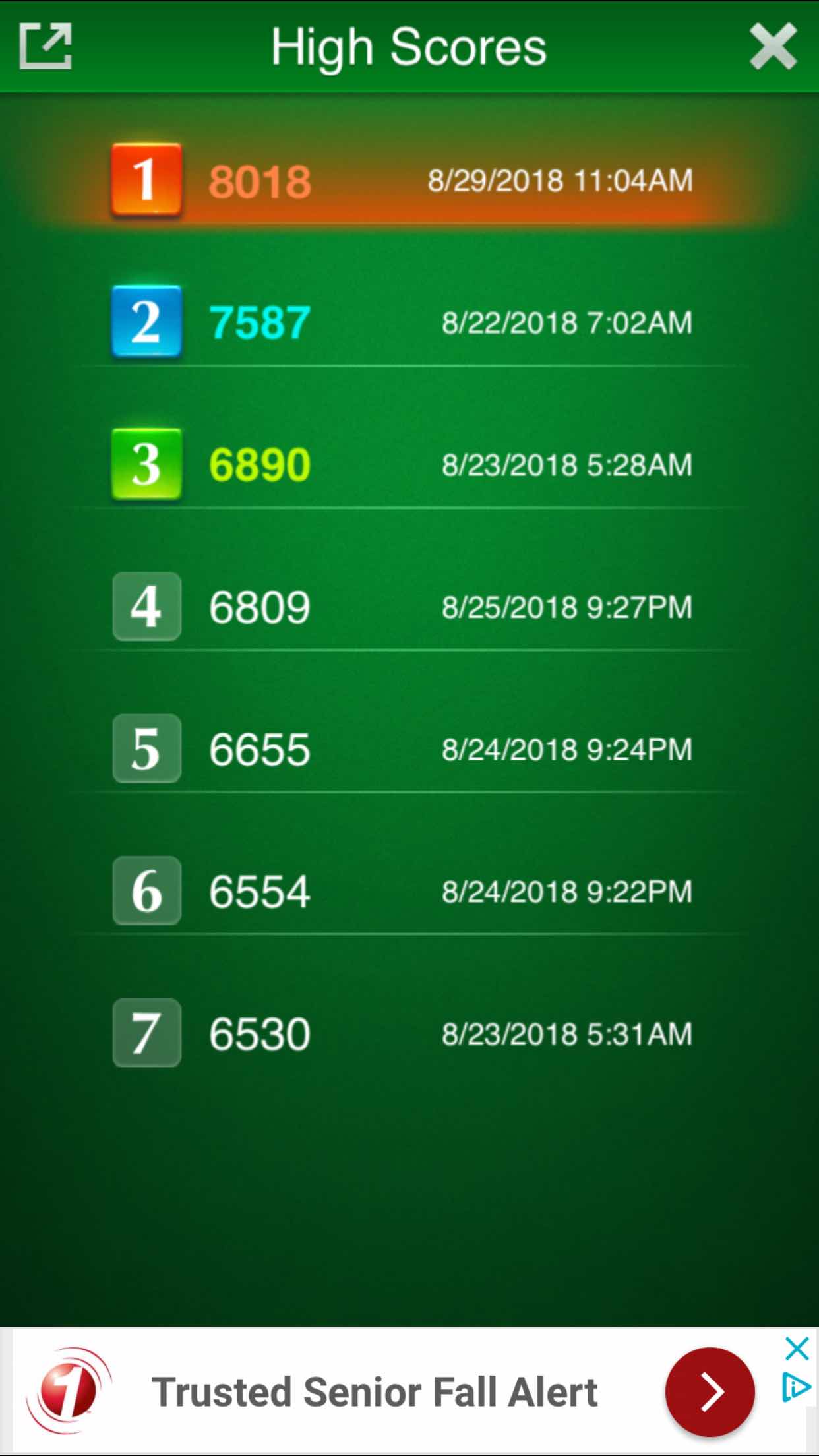Dismiss the bottom banner ad
Viewport: 819px width, 1456px height.
[797, 1349]
